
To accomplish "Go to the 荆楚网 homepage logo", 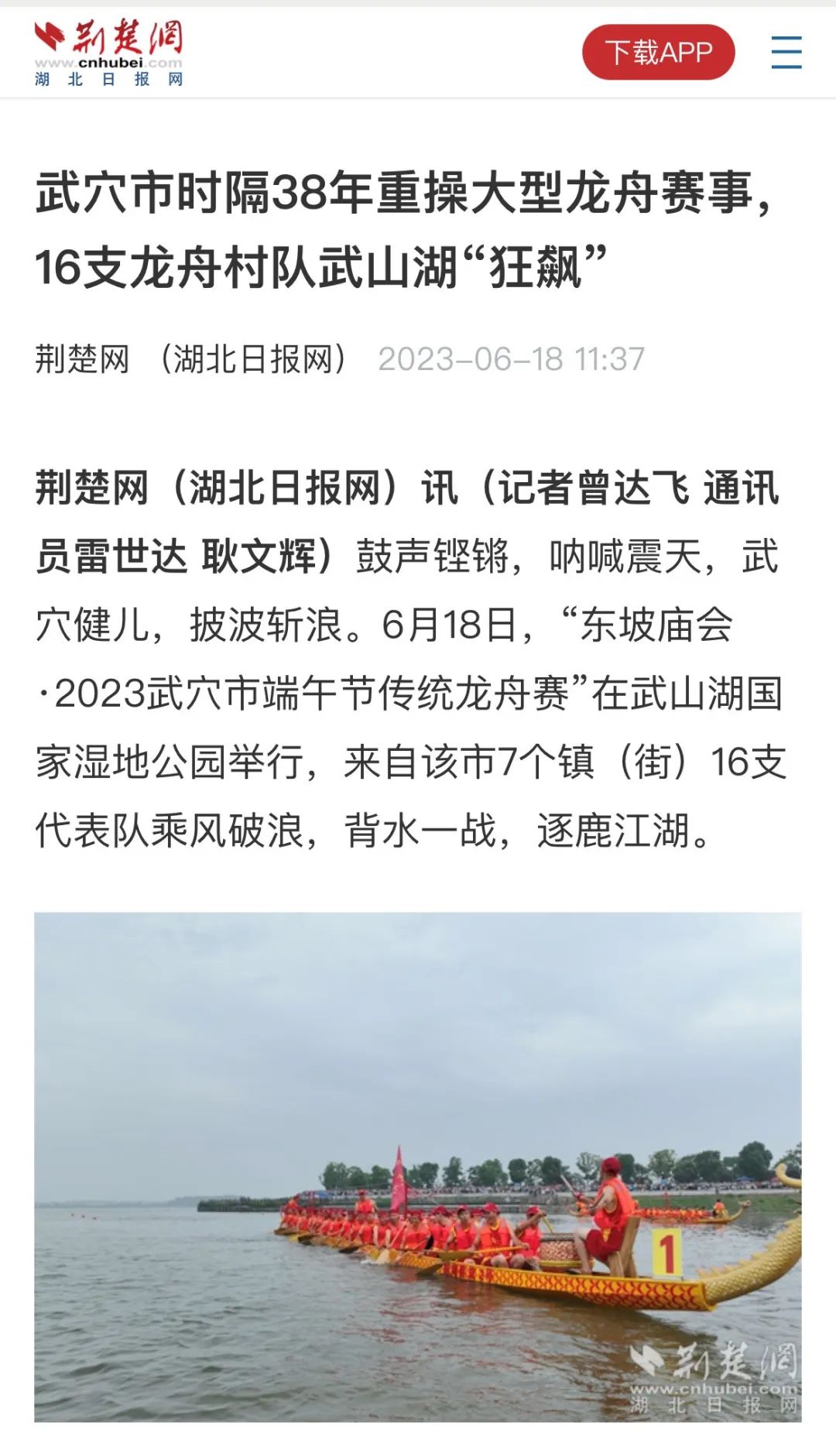I will point(109,53).
